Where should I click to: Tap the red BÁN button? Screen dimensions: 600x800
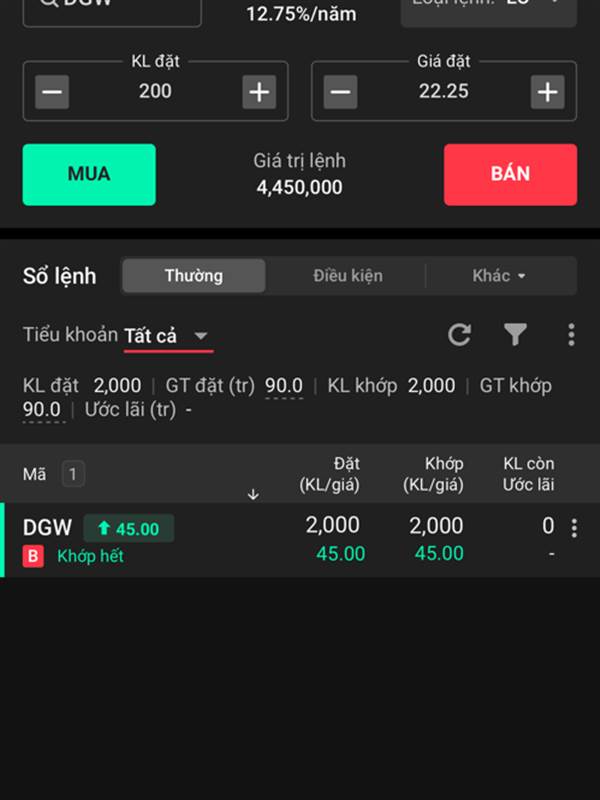coord(510,174)
